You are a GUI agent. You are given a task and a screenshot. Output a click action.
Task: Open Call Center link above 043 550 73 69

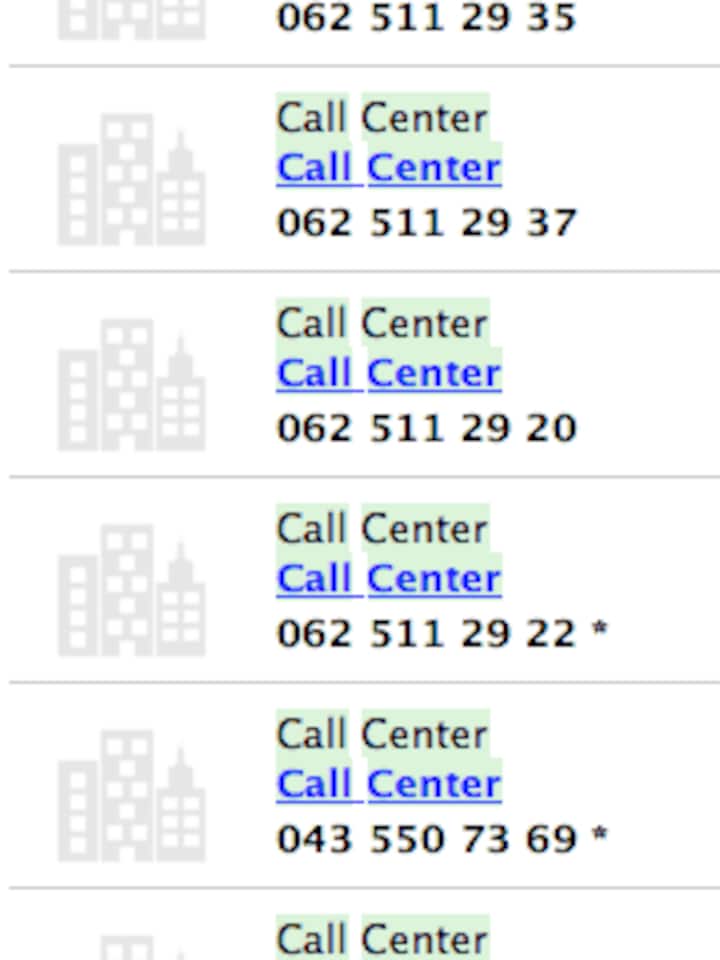[388, 783]
